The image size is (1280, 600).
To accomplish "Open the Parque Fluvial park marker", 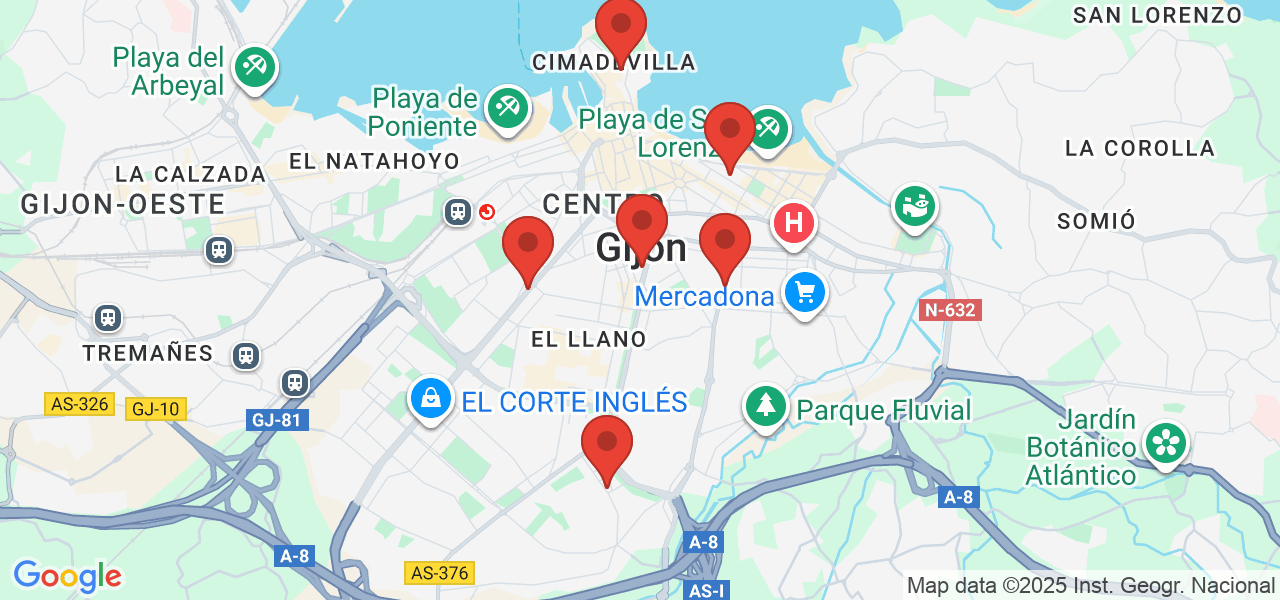I will coord(766,405).
